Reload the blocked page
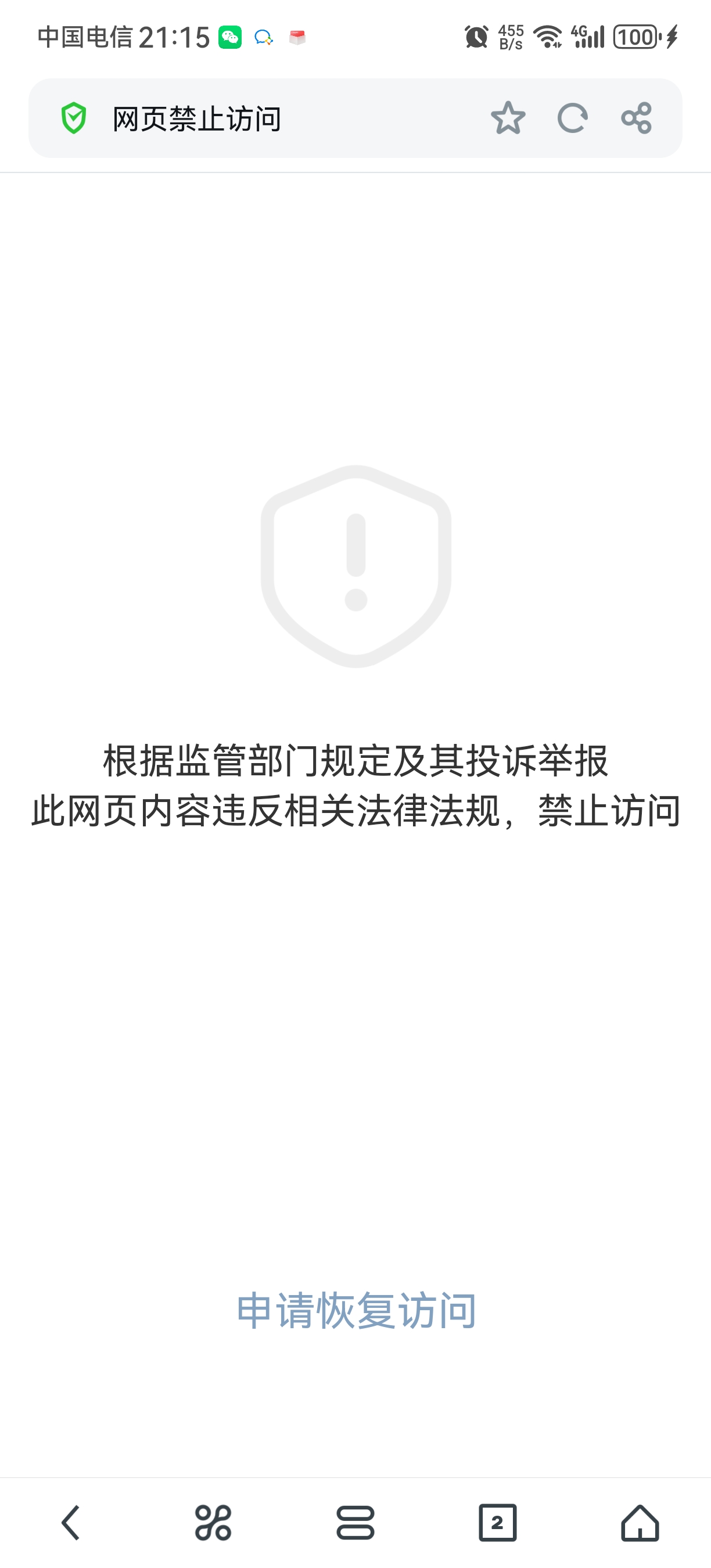This screenshot has height=1568, width=711. pos(572,118)
